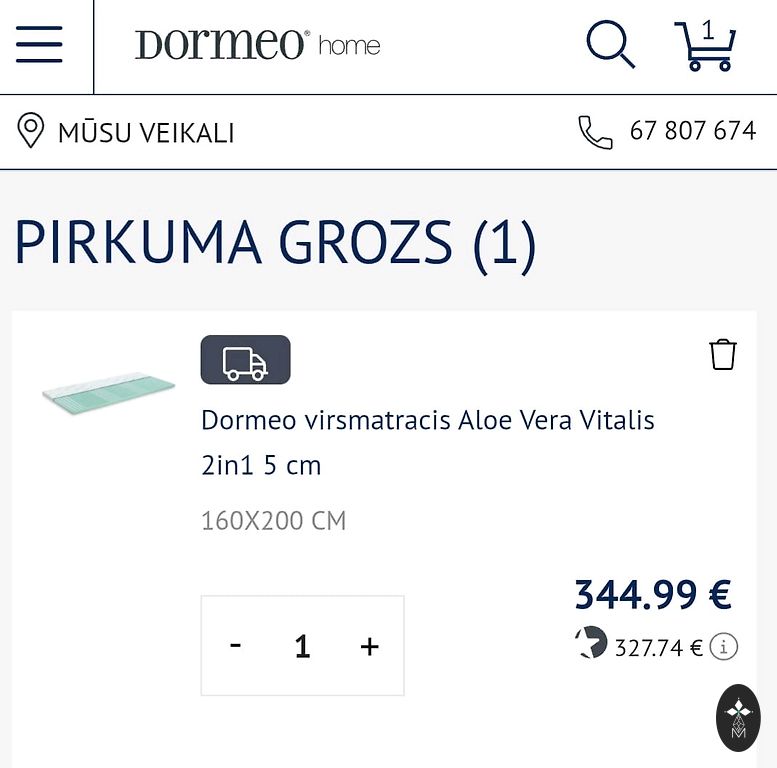The image size is (777, 768).
Task: Open the search magnifier
Action: point(609,45)
